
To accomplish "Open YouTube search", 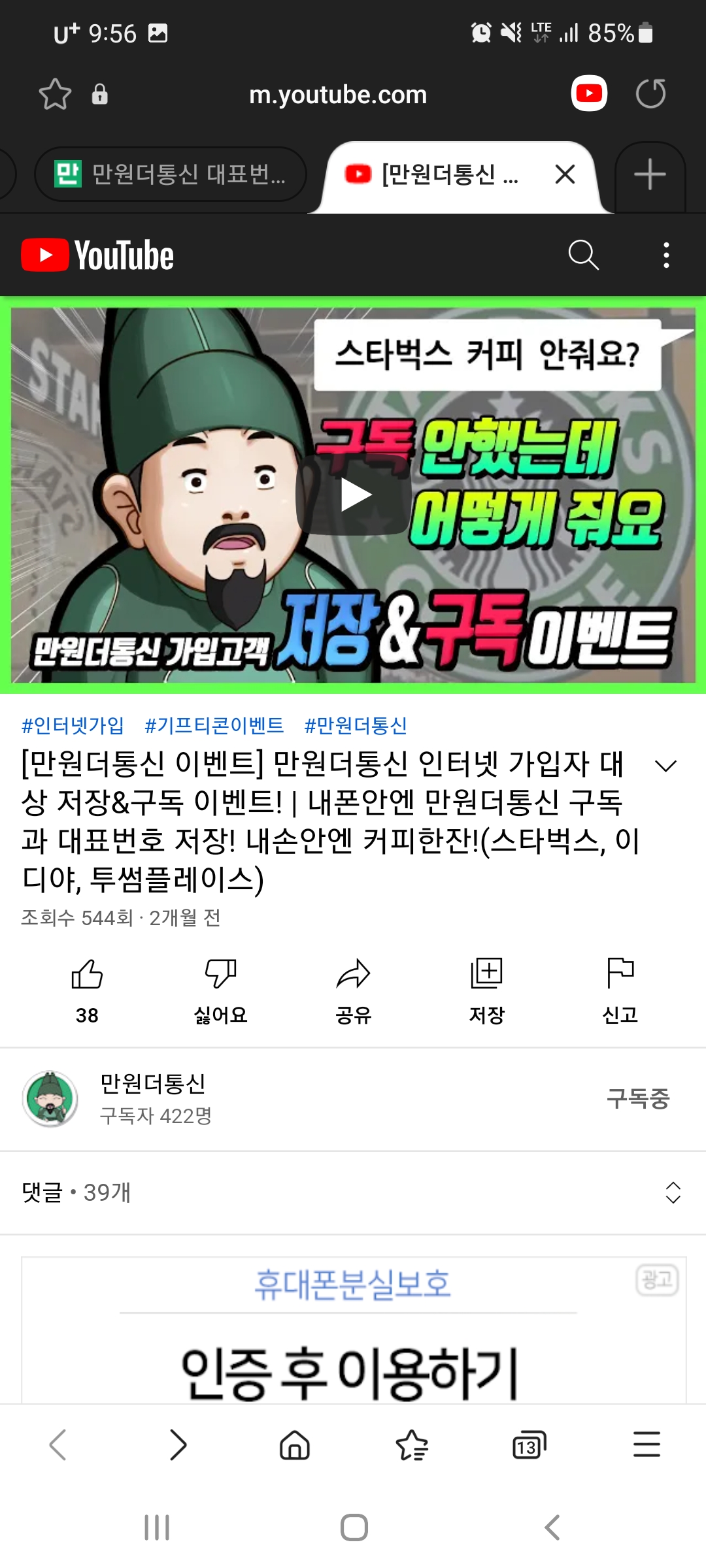I will tap(583, 255).
